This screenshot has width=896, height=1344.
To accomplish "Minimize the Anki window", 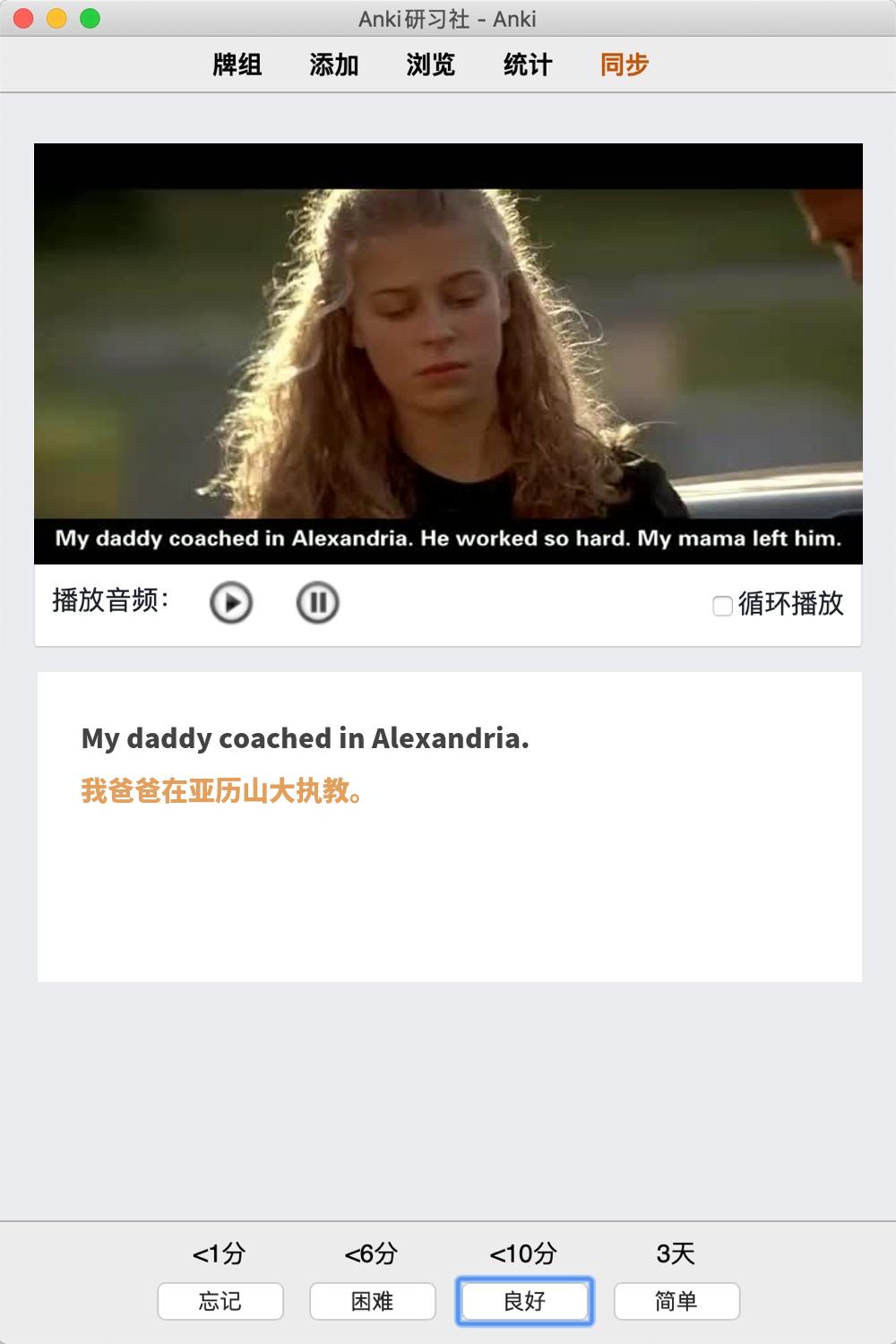I will 56,18.
